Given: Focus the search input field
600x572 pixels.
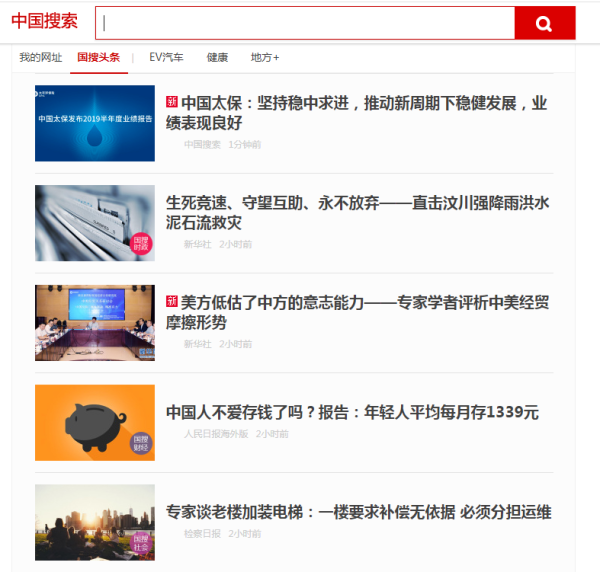Looking at the screenshot, I should [x=305, y=23].
